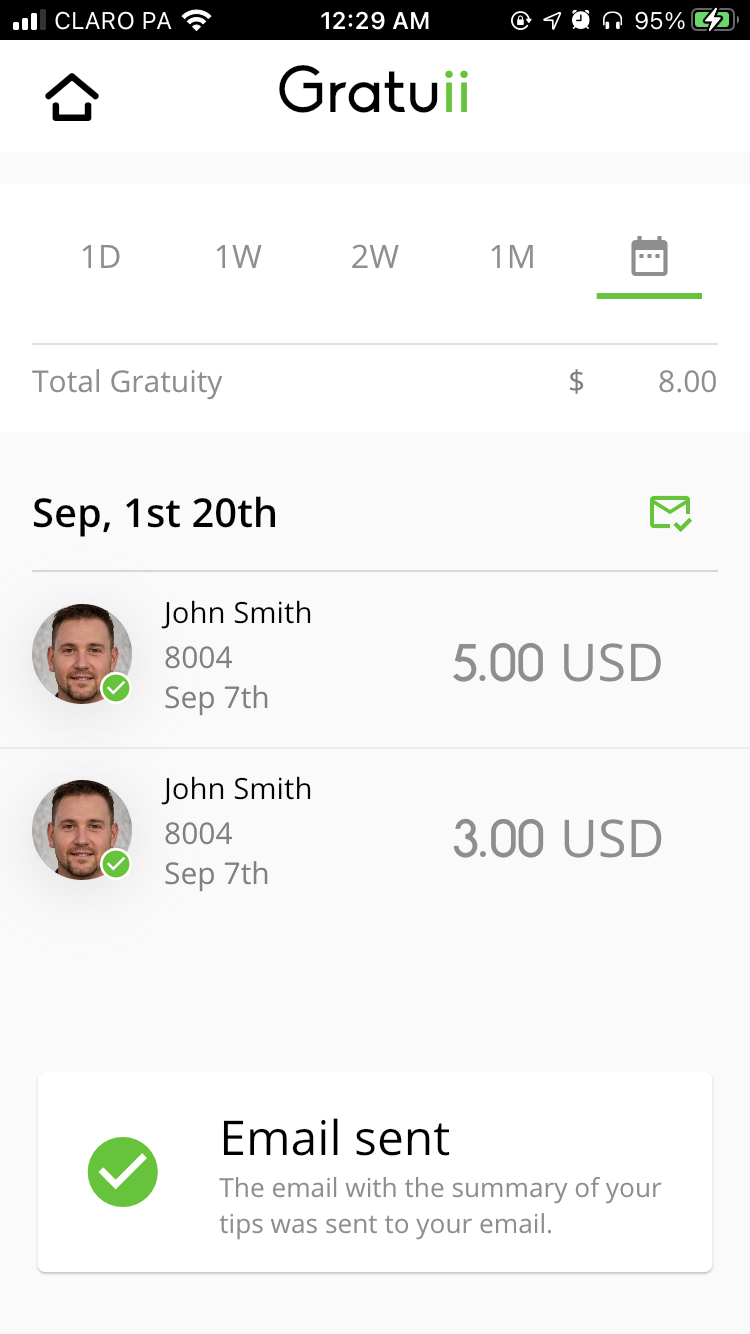Open John Smith's 3.00 USD tip
This screenshot has height=1334, width=750.
(375, 836)
